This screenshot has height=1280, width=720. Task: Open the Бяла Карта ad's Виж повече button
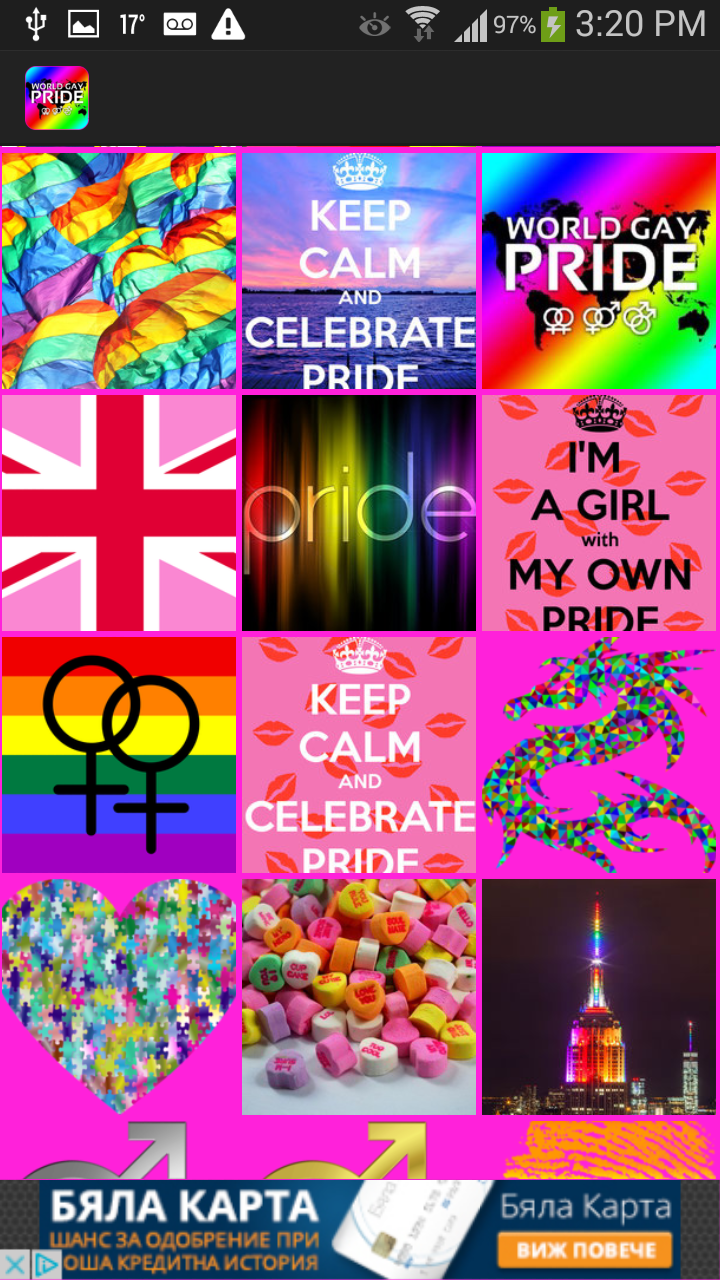[586, 1248]
